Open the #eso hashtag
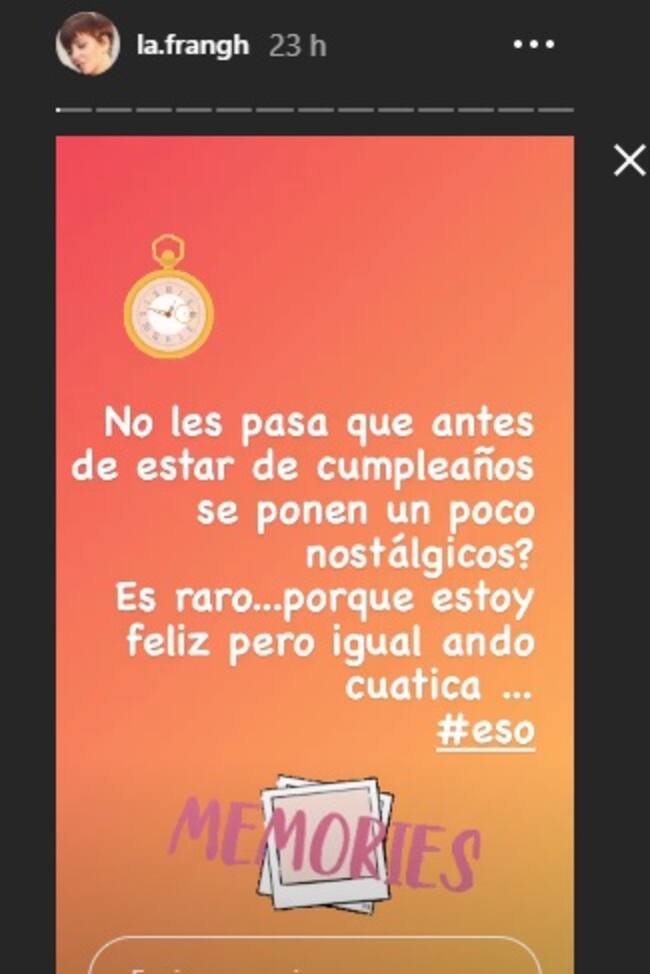The height and width of the screenshot is (974, 650). coord(485,731)
